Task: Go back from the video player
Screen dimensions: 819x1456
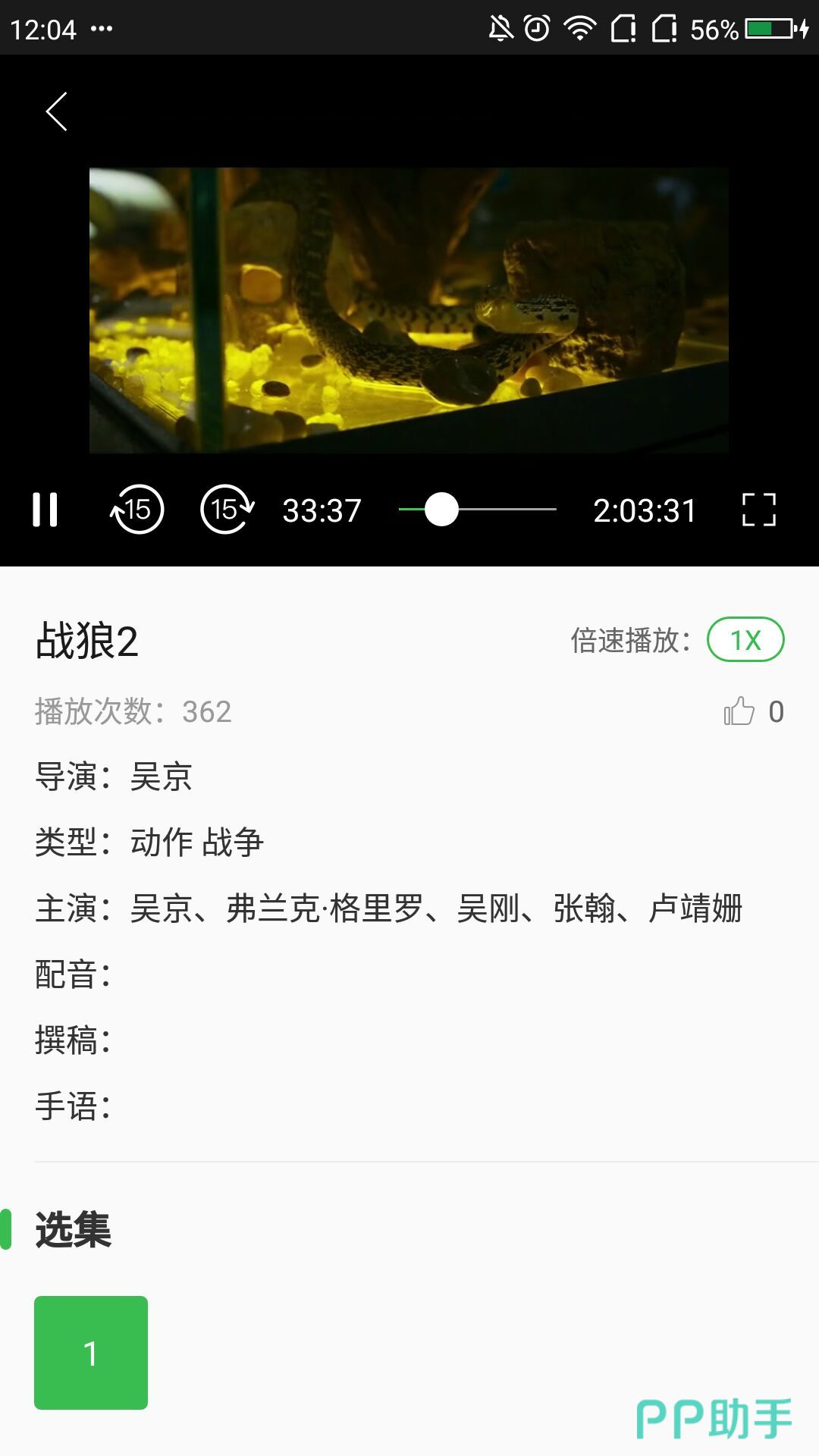Action: [x=57, y=111]
